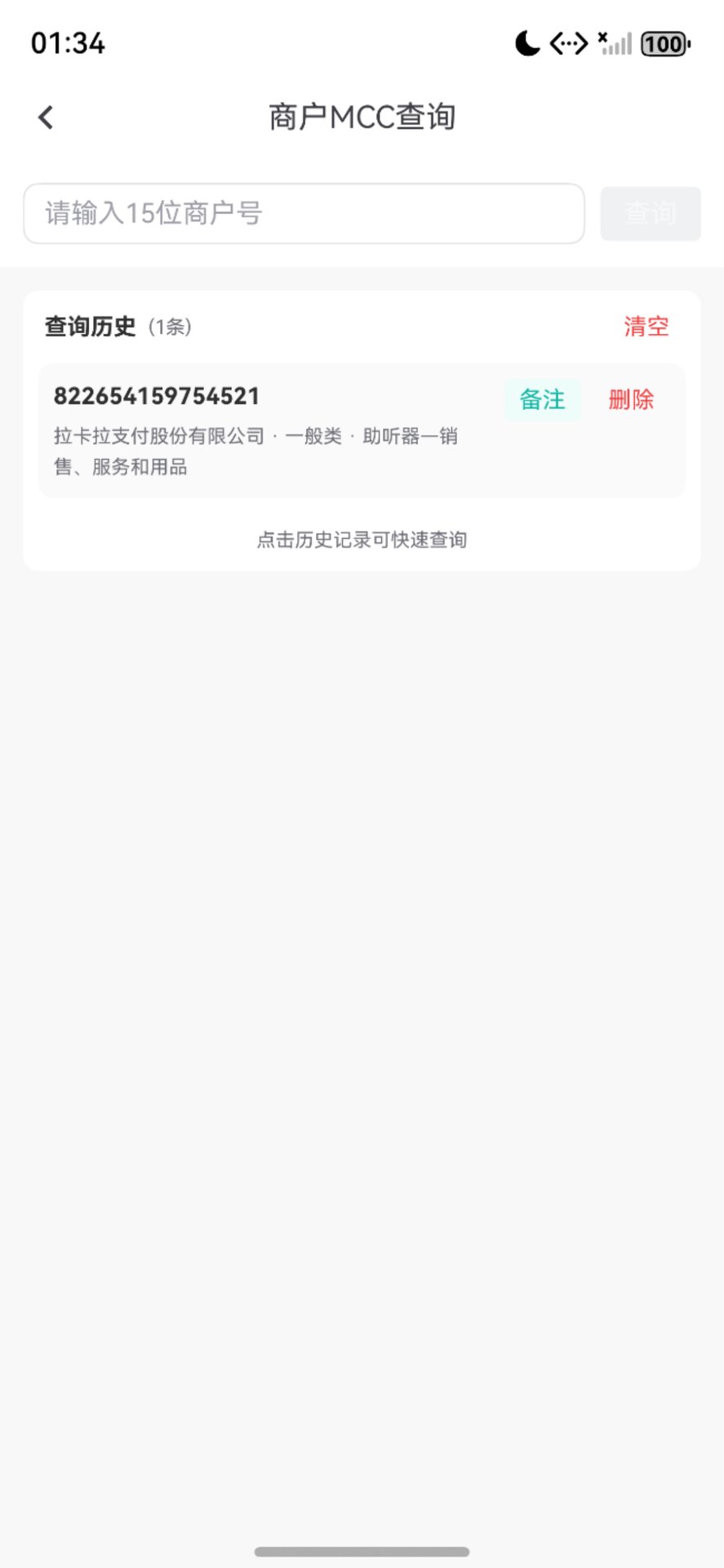This screenshot has height=1568, width=724.
Task: Add 备注 to merchant 822654159754521
Action: (542, 400)
